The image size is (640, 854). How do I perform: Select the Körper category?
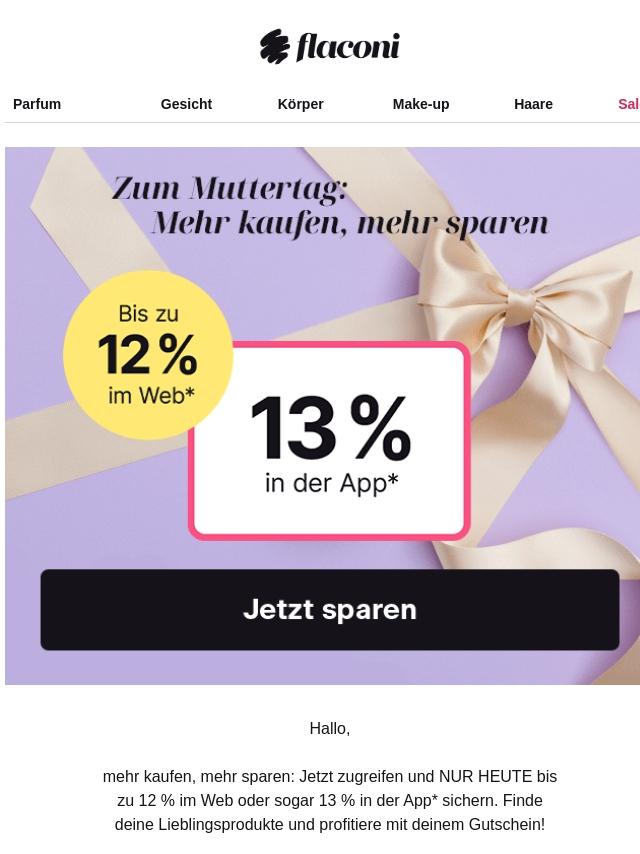(300, 104)
